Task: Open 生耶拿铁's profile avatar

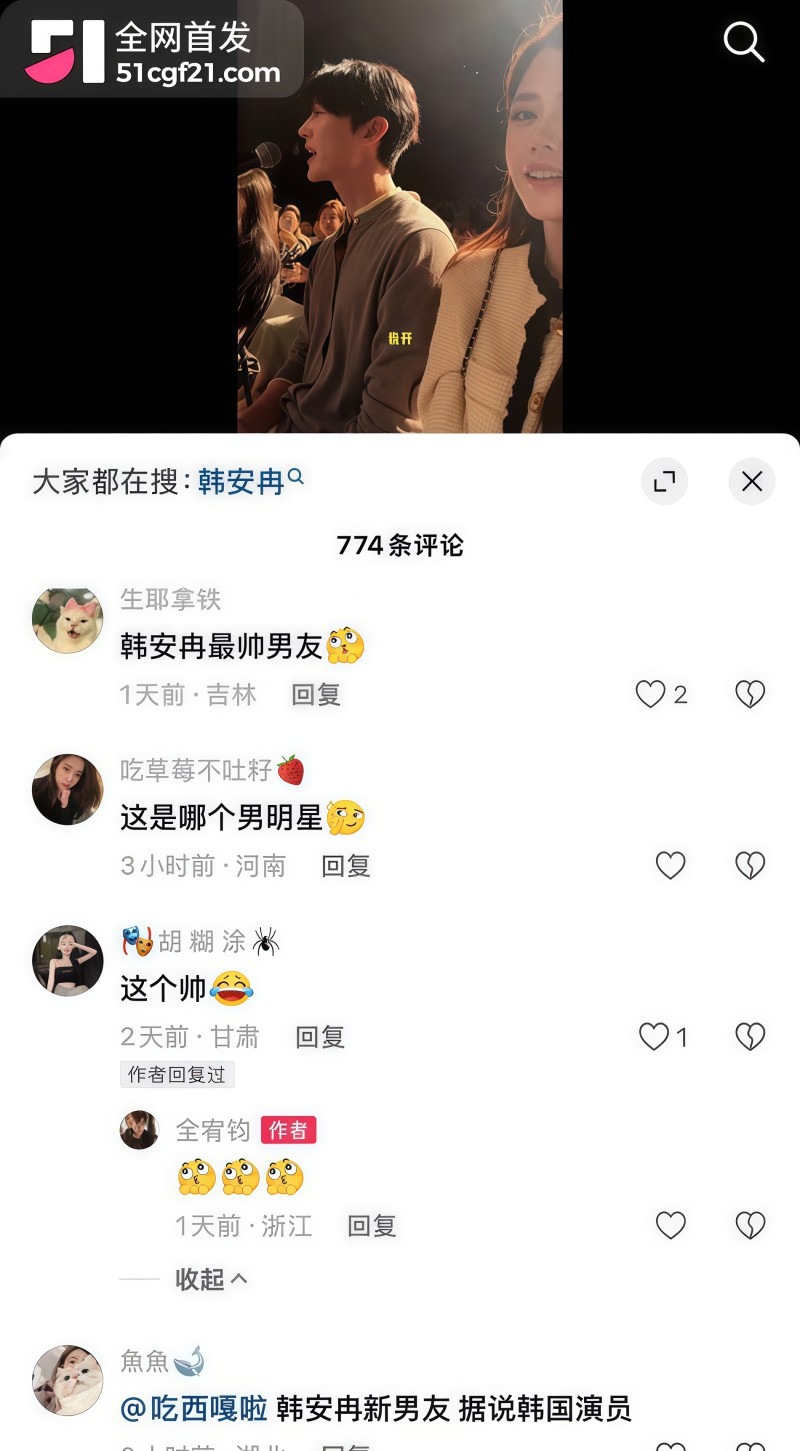Action: (68, 619)
